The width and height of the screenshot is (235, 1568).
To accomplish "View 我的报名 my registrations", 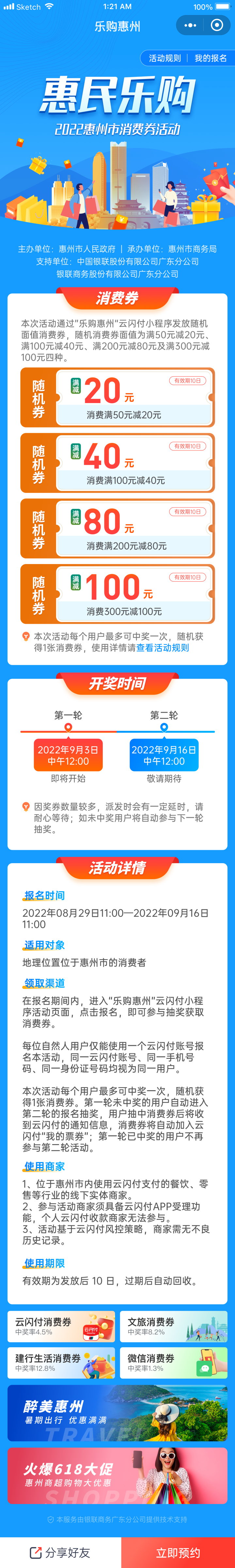I will click(211, 58).
